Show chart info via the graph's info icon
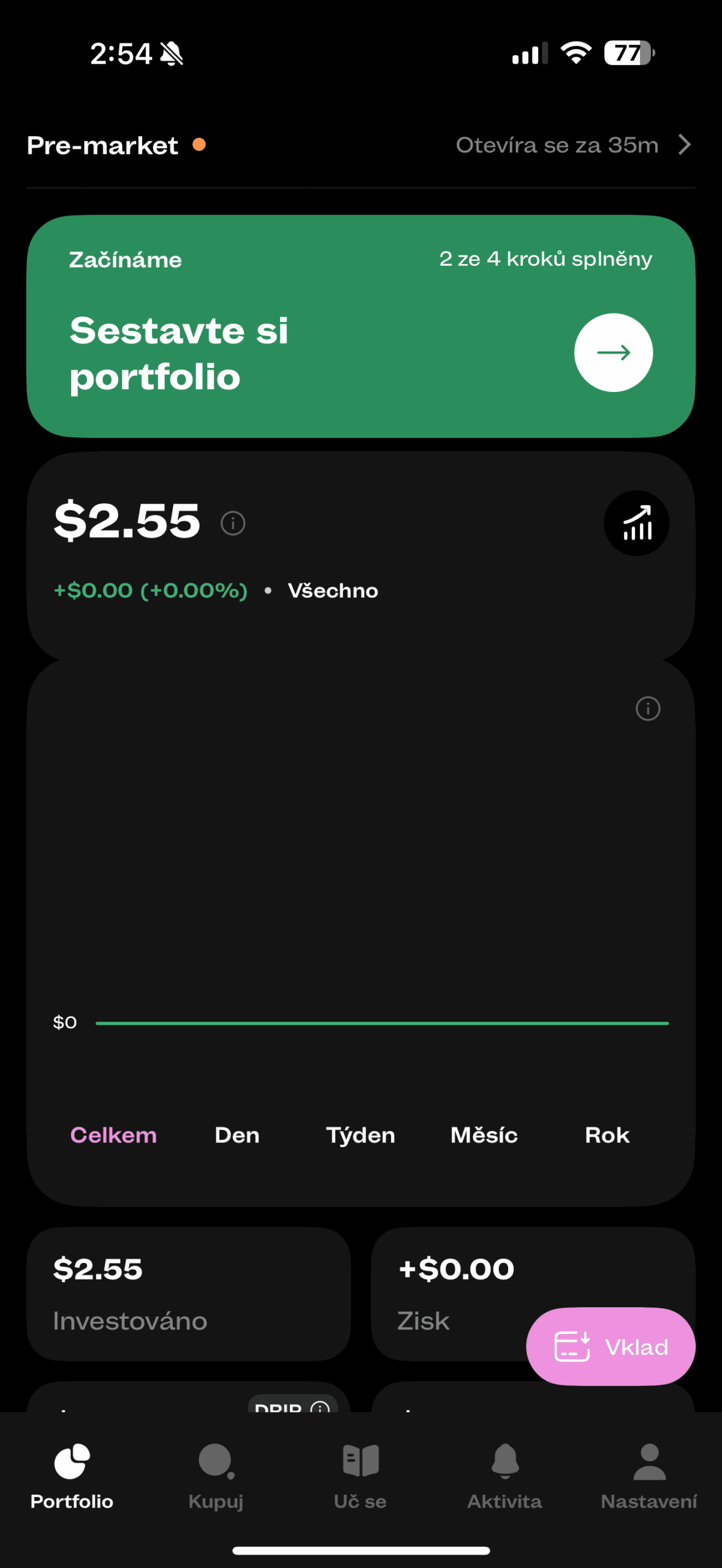Viewport: 722px width, 1568px height. [x=648, y=709]
